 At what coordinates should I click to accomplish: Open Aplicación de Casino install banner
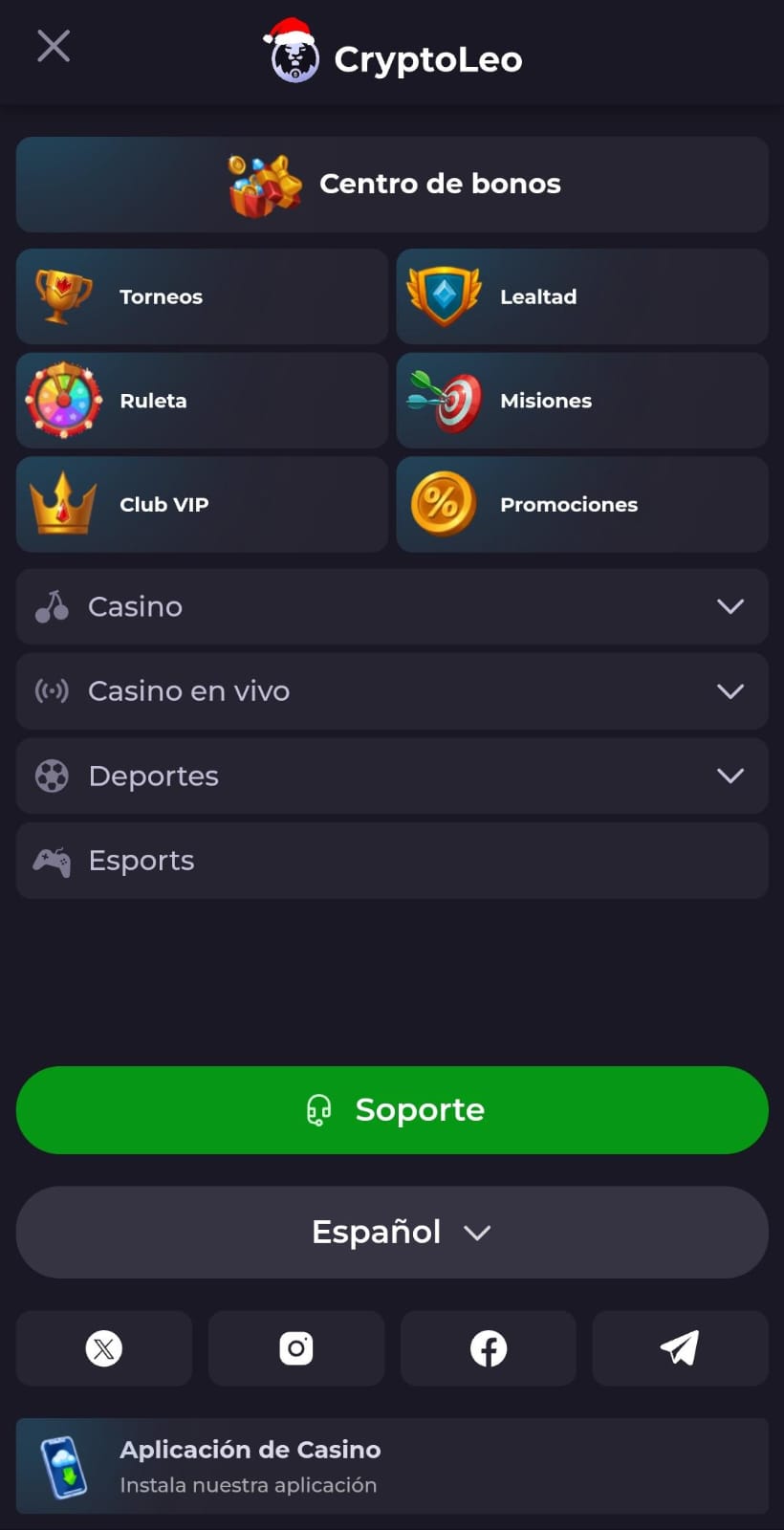[x=392, y=1466]
